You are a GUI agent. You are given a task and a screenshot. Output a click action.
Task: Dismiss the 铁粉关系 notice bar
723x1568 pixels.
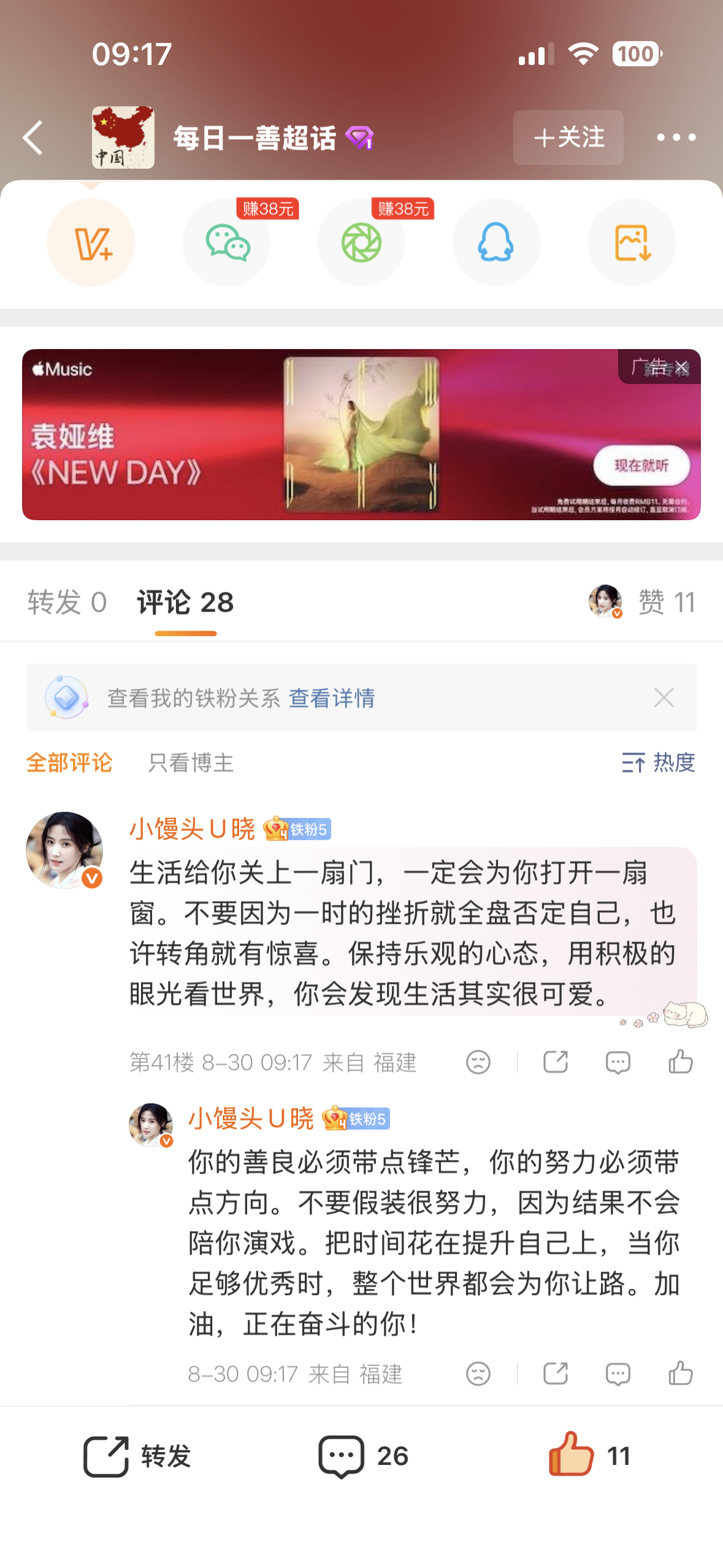[x=664, y=698]
